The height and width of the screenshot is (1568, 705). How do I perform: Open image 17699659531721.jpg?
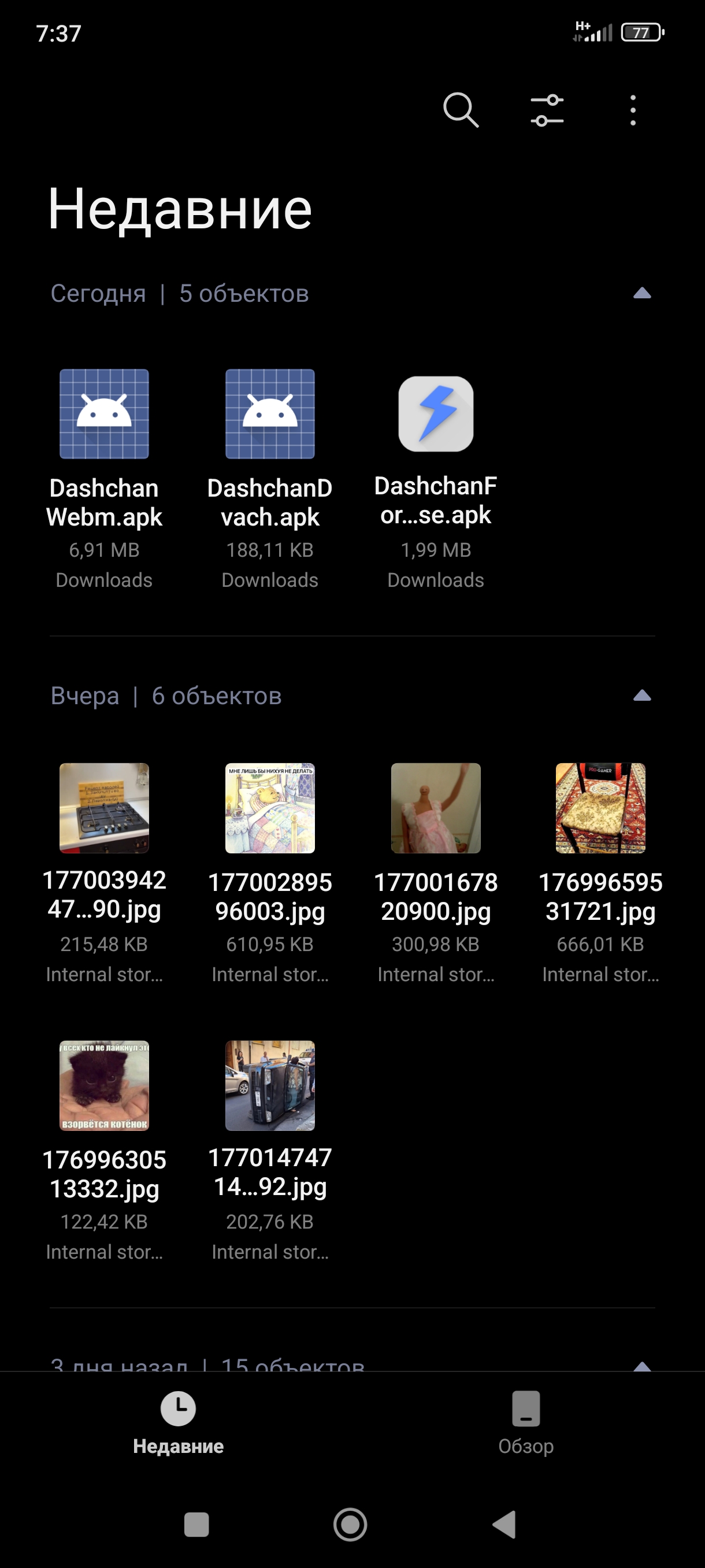pyautogui.click(x=600, y=808)
